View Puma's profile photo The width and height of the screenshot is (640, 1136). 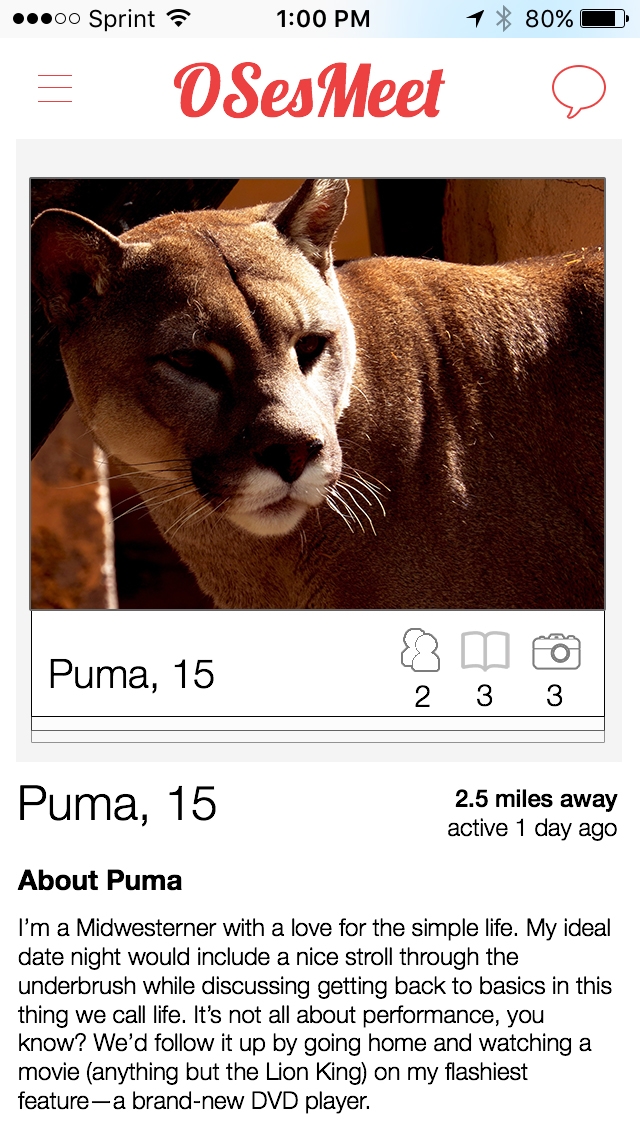[x=317, y=394]
